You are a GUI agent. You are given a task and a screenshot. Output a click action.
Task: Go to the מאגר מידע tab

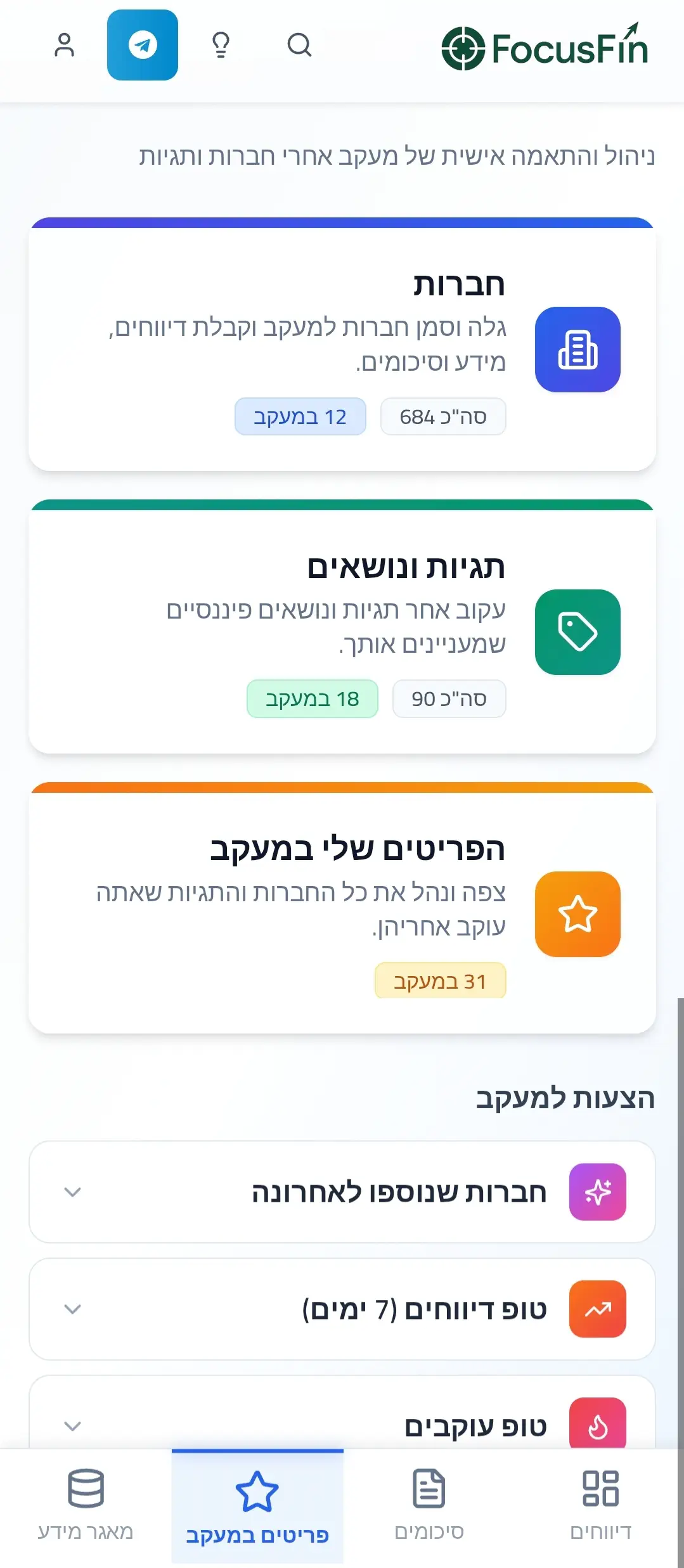pyautogui.click(x=86, y=1505)
